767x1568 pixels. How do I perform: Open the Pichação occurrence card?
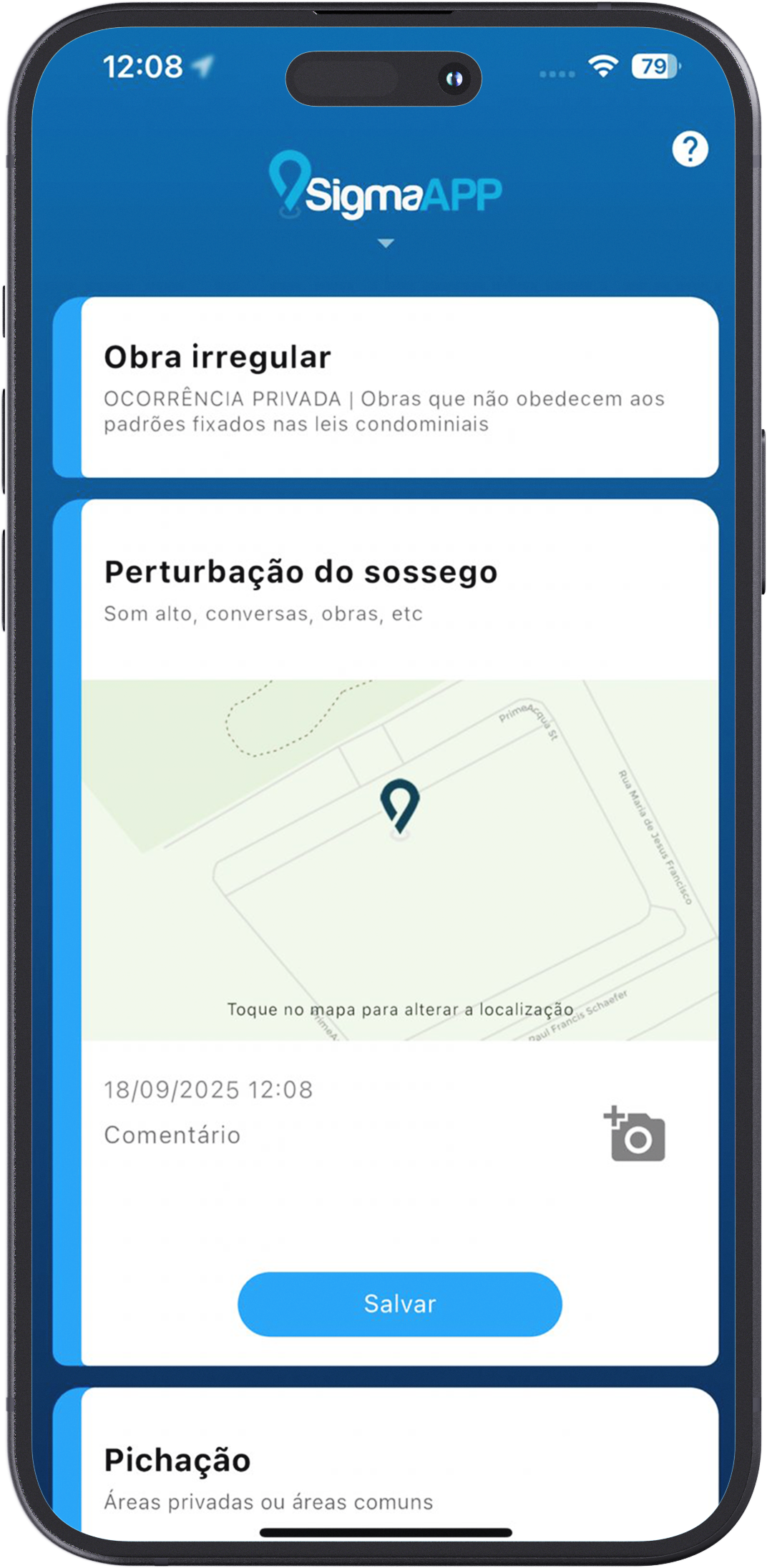tap(399, 1474)
